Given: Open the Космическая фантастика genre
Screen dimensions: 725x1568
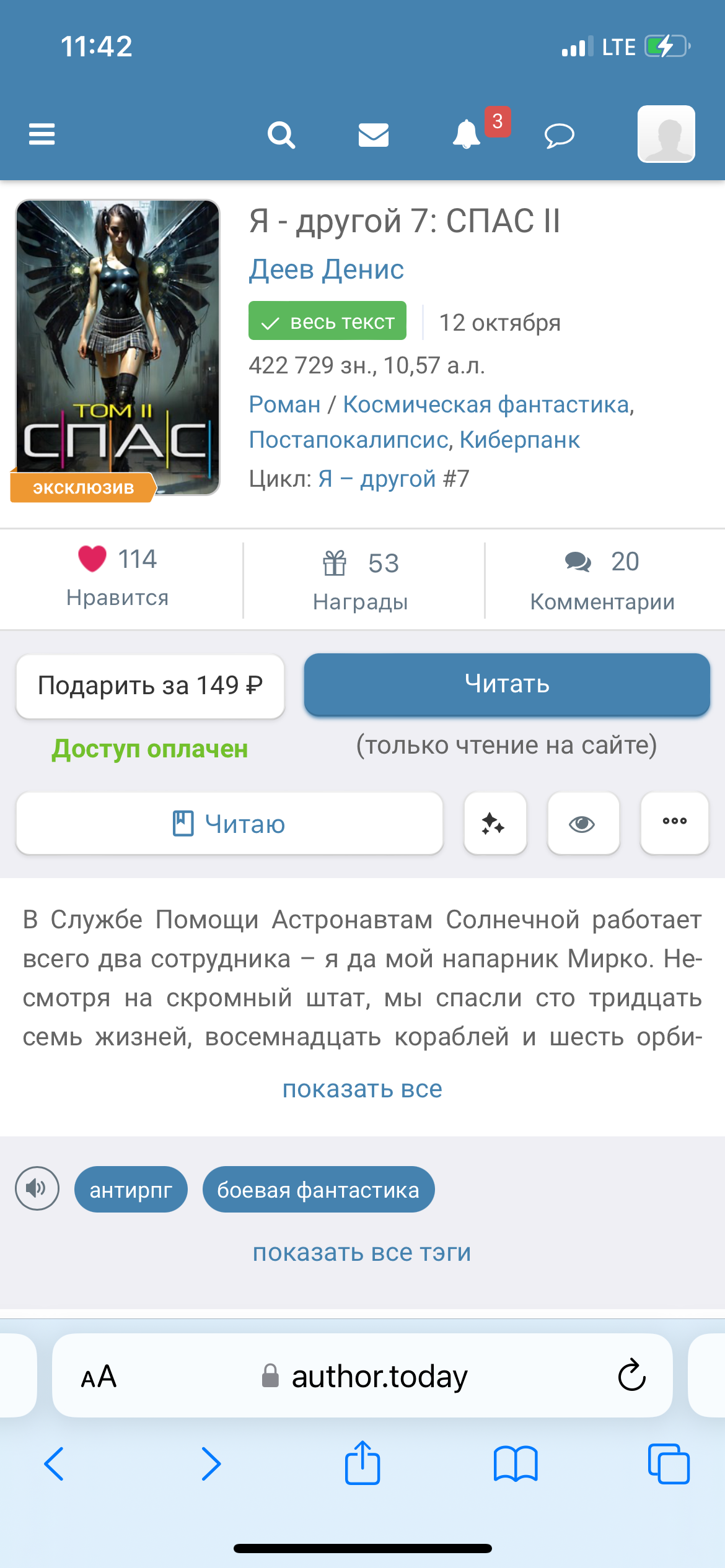Looking at the screenshot, I should coord(486,404).
